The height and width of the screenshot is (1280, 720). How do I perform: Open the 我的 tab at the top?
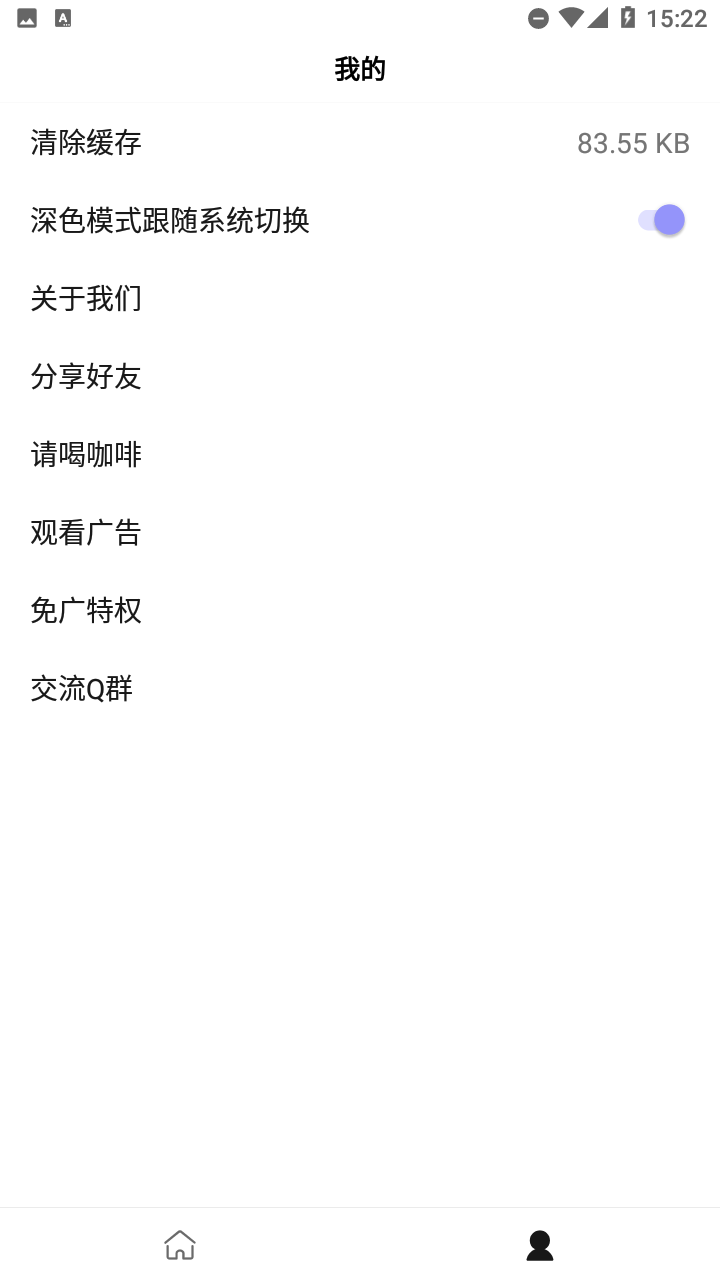coord(360,69)
